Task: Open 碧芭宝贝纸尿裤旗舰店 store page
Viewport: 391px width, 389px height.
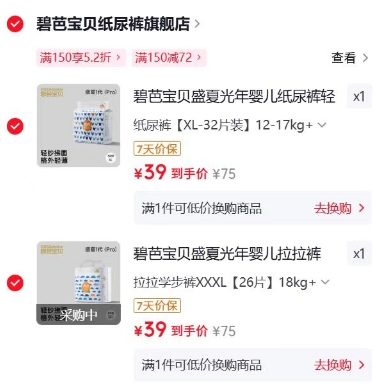Action: tap(118, 24)
